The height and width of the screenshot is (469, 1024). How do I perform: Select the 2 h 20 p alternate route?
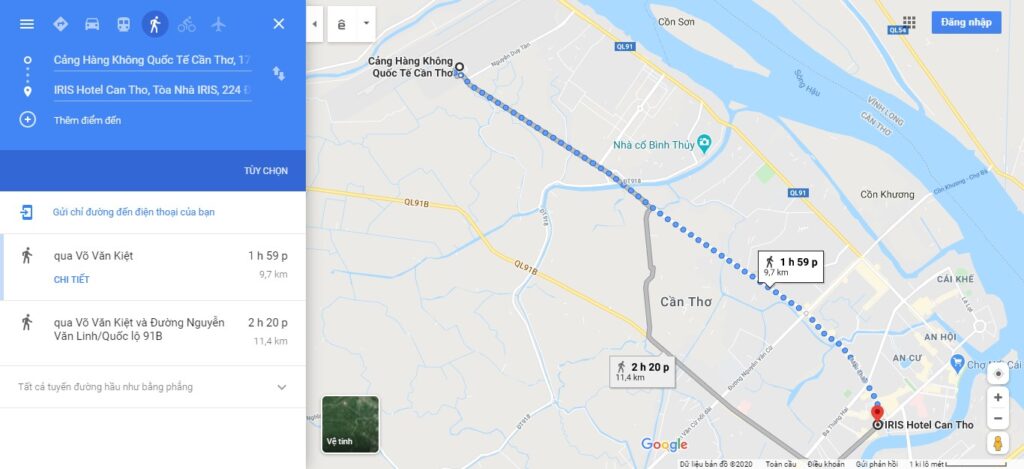click(150, 331)
